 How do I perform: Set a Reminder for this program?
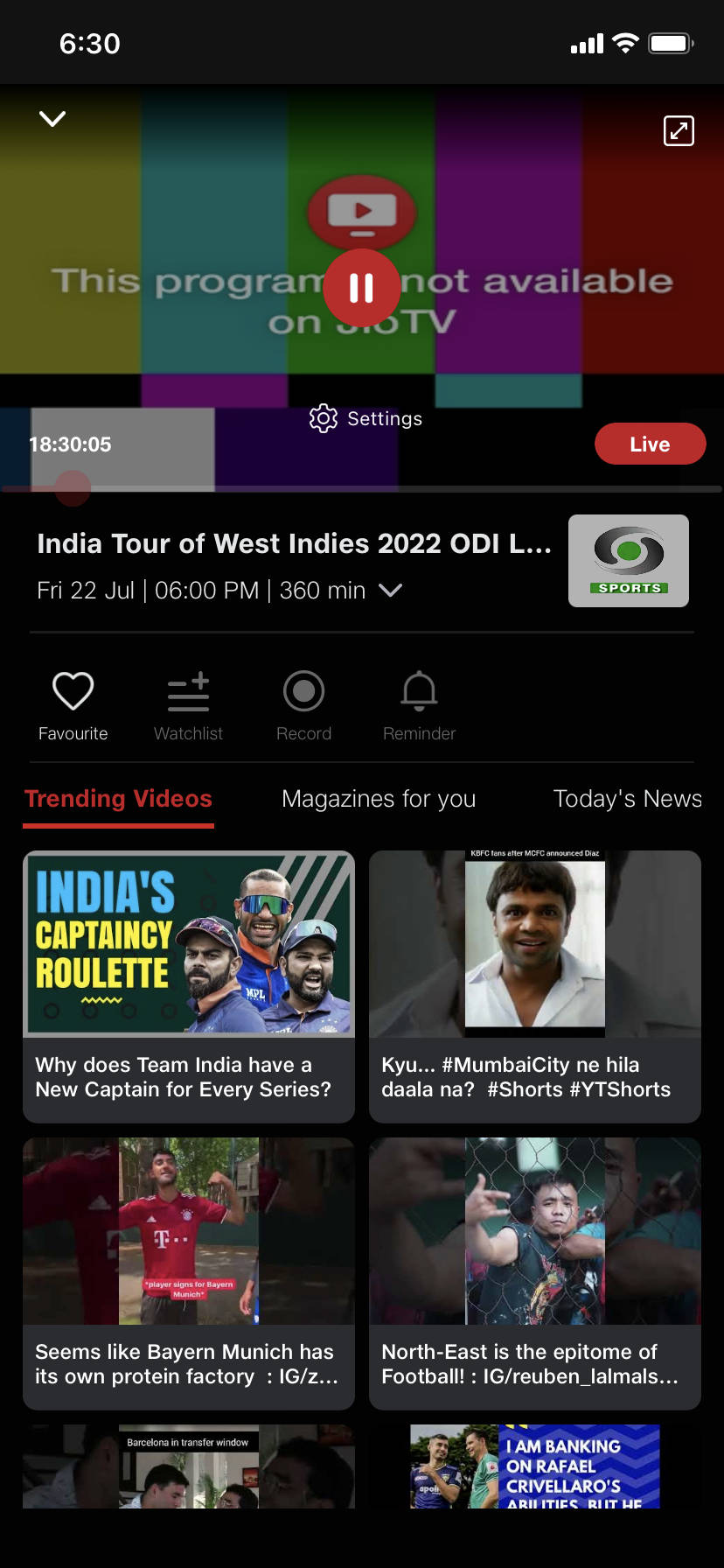(419, 706)
